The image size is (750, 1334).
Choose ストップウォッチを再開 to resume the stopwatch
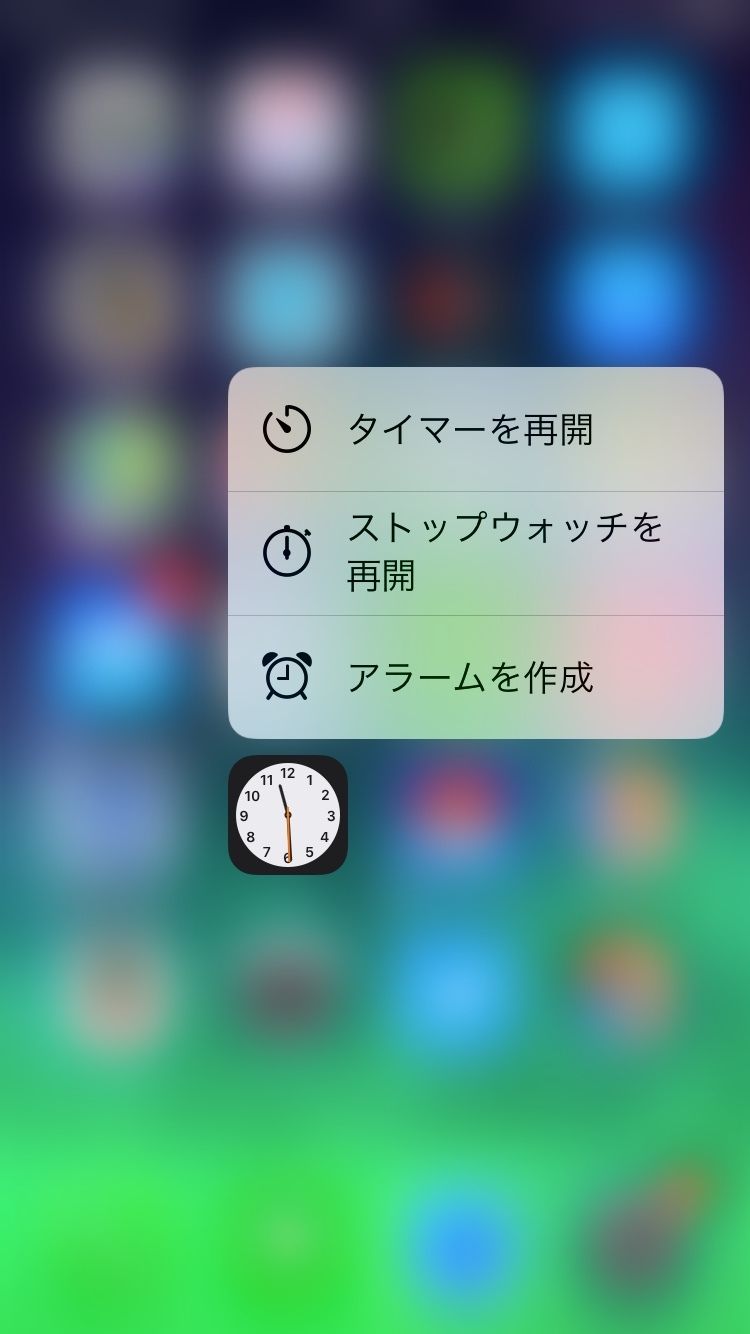pos(475,553)
